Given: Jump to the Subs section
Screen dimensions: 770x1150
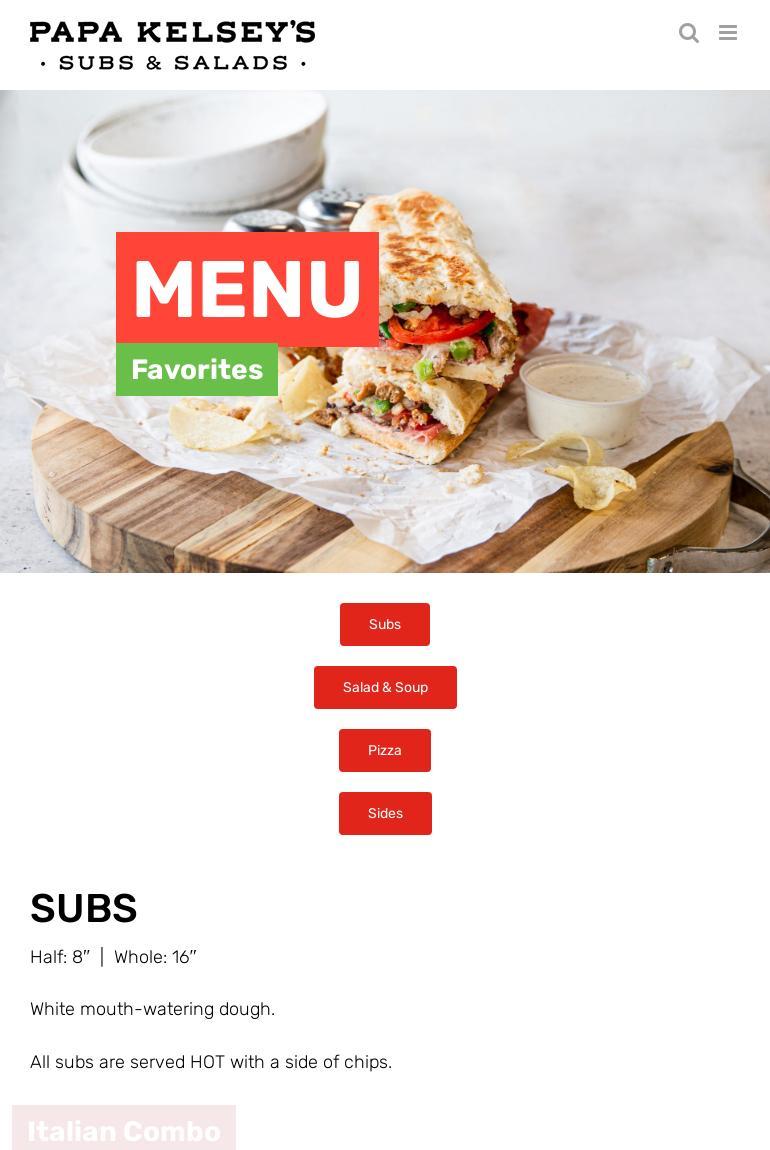Looking at the screenshot, I should click(385, 624).
